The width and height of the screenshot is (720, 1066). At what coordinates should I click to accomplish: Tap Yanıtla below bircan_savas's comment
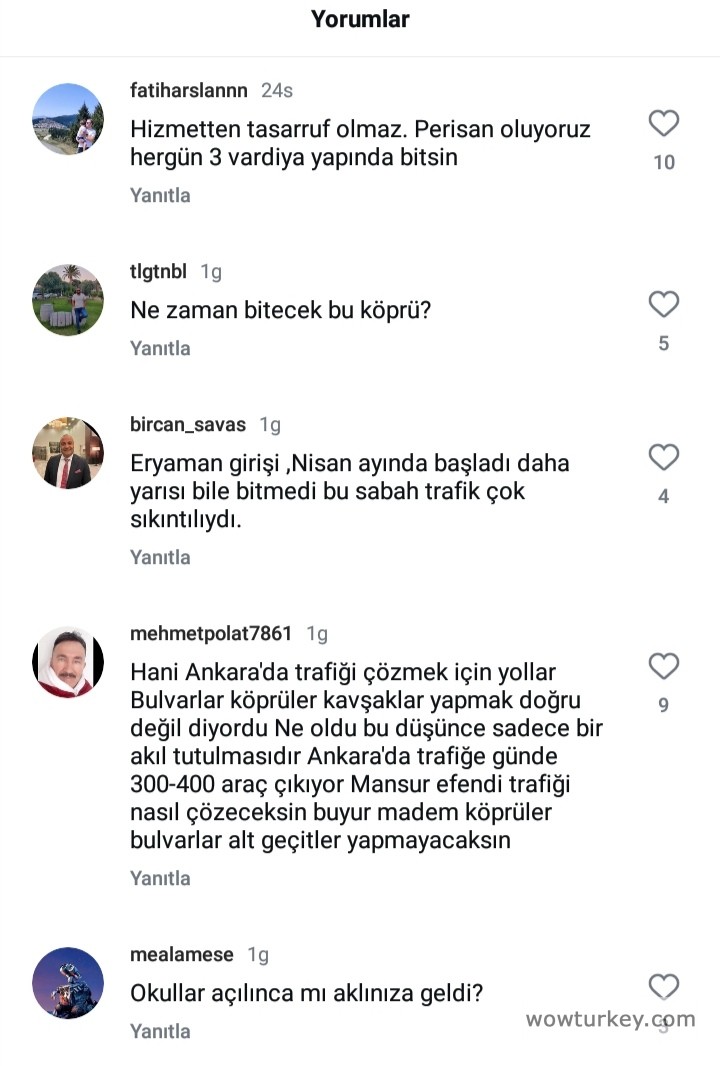pyautogui.click(x=159, y=557)
